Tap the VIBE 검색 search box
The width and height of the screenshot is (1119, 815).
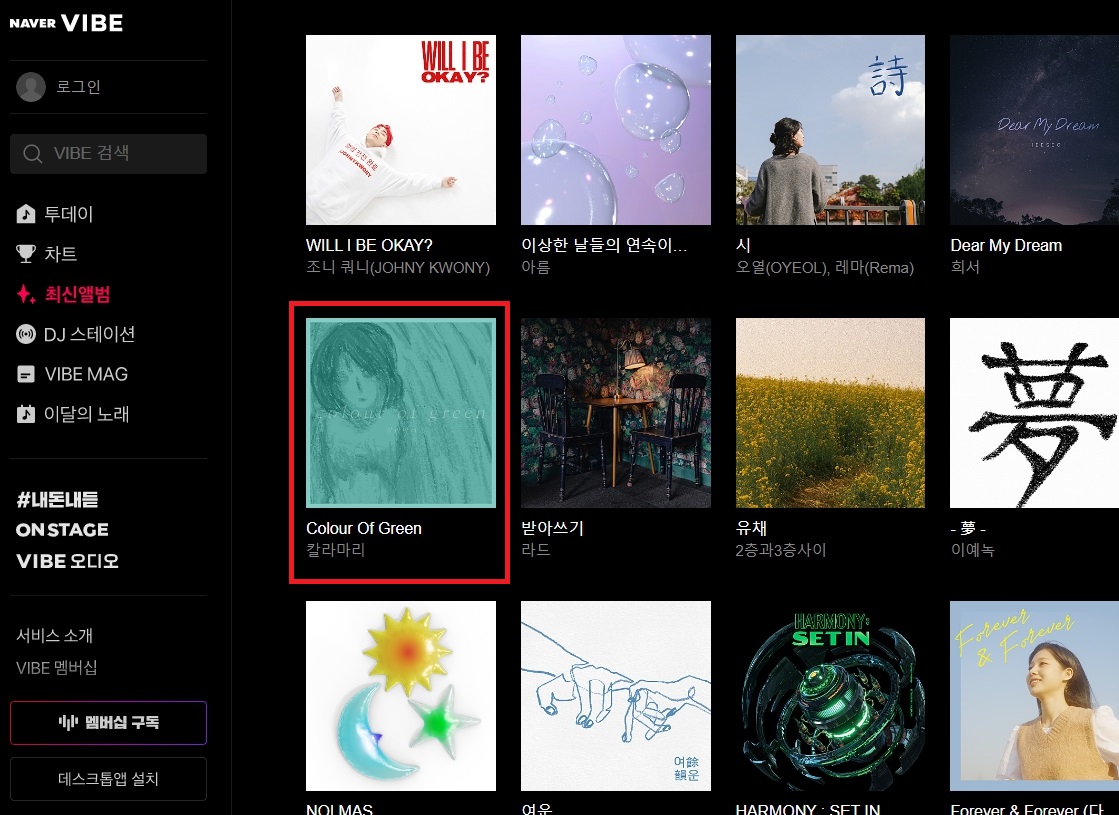(x=108, y=154)
